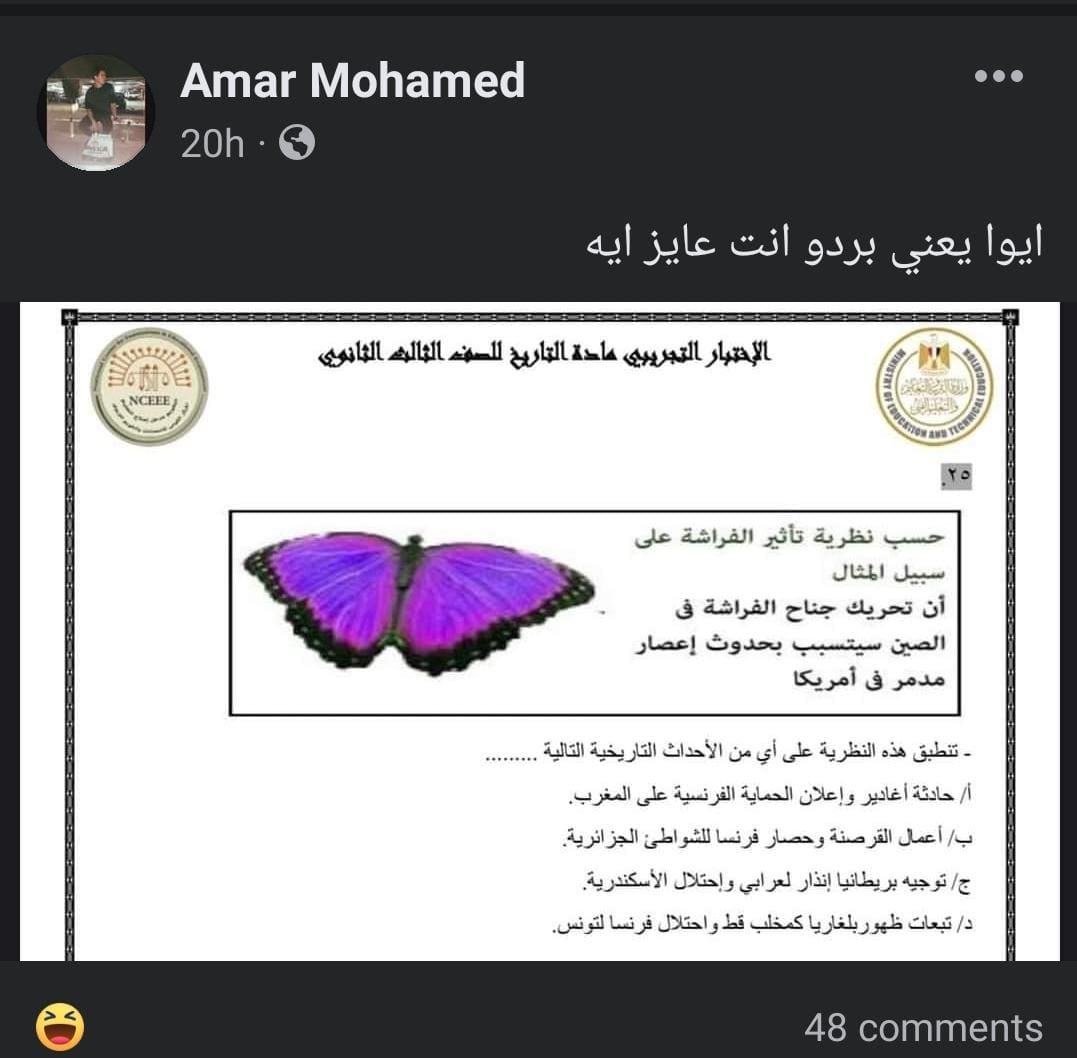This screenshot has height=1058, width=1077.
Task: View the 48 comments on this post
Action: coord(922,1027)
